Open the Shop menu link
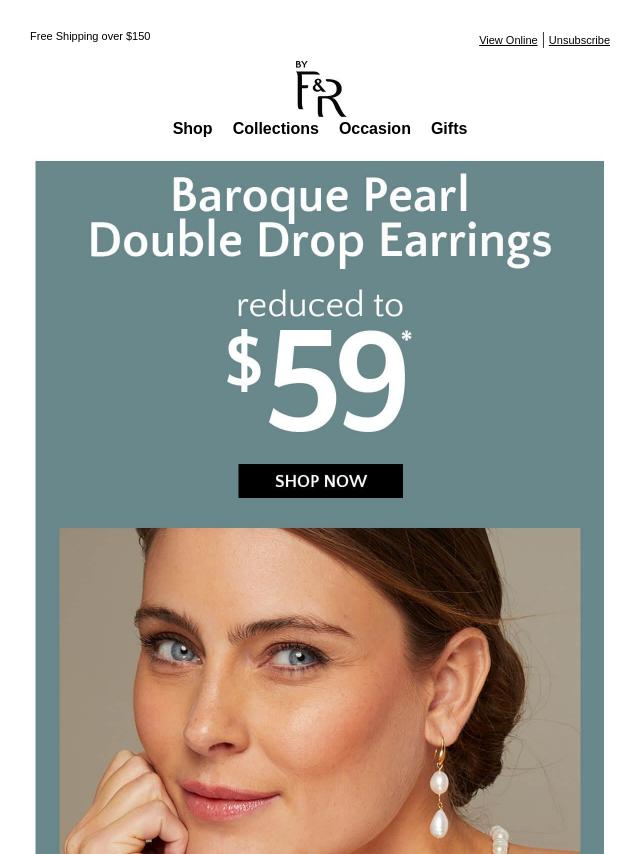Viewport: 640px width, 854px height. tap(192, 128)
